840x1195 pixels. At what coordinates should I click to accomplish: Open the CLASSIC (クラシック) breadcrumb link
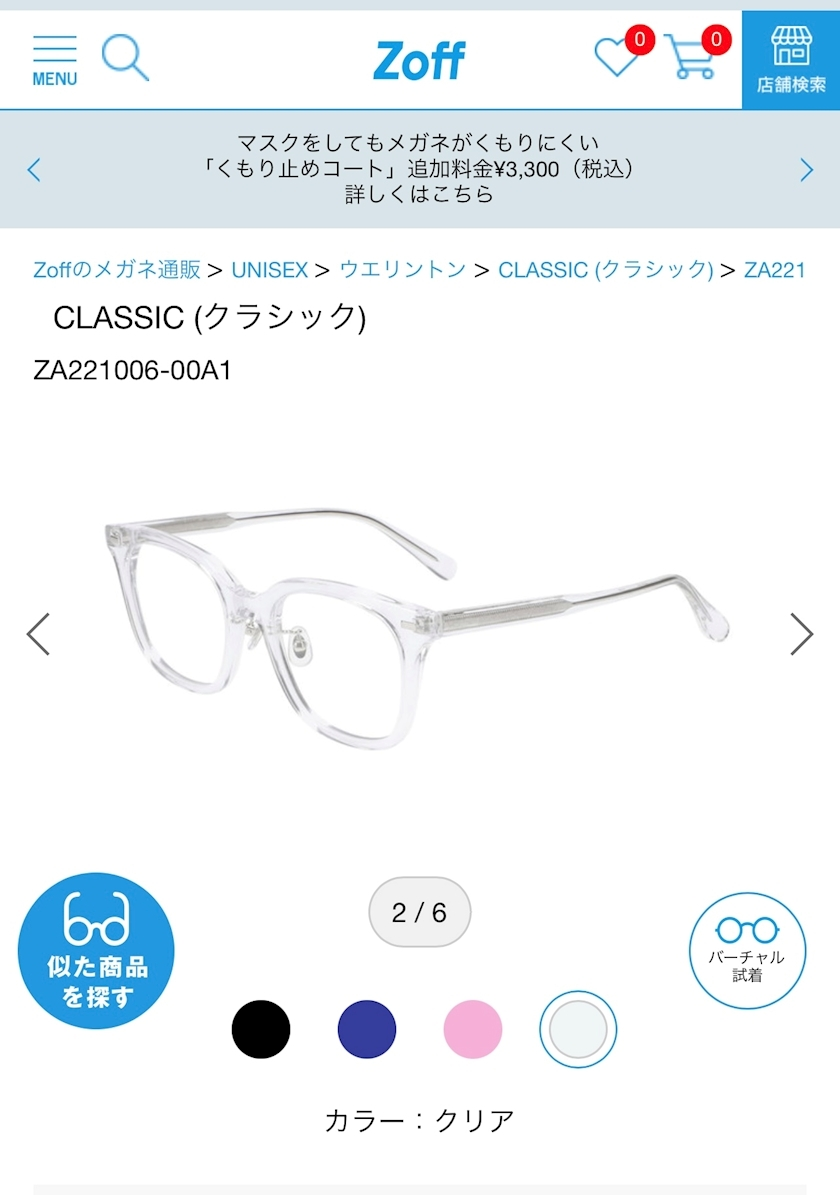605,269
